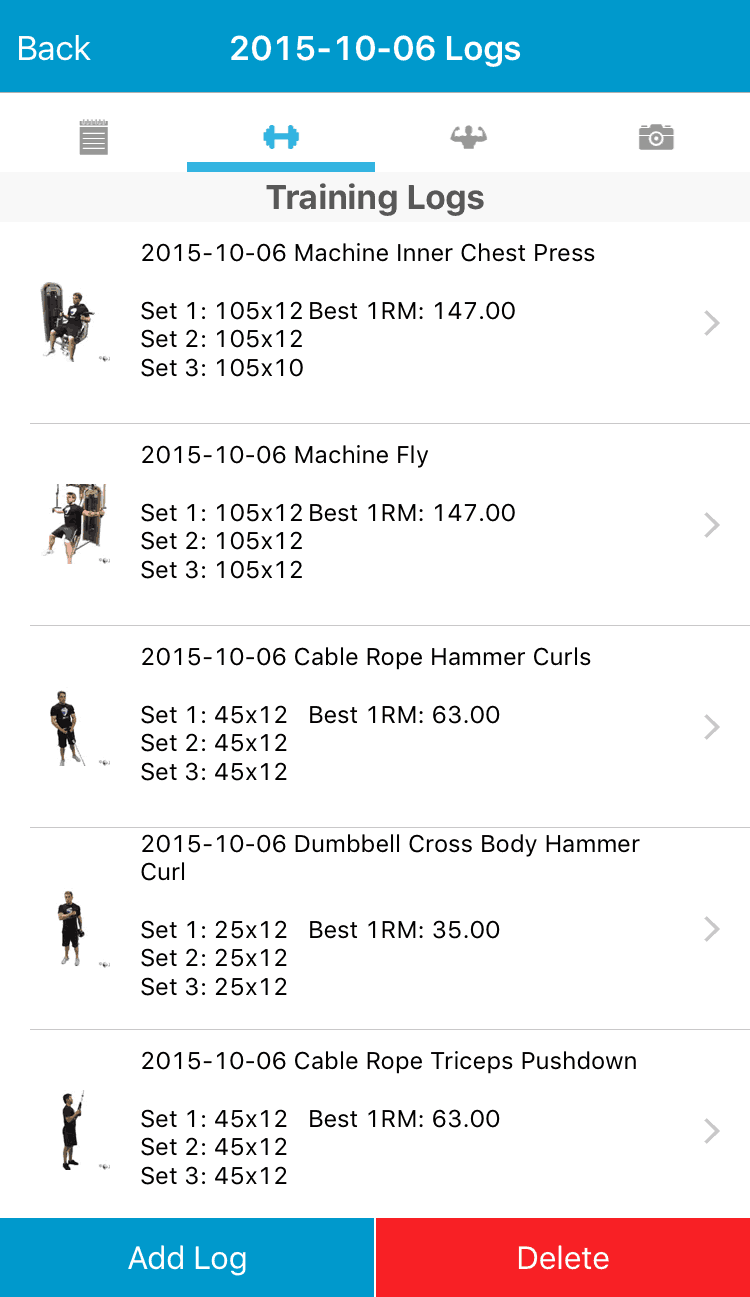The width and height of the screenshot is (750, 1297).
Task: Switch to the notes tab
Action: pos(94,137)
